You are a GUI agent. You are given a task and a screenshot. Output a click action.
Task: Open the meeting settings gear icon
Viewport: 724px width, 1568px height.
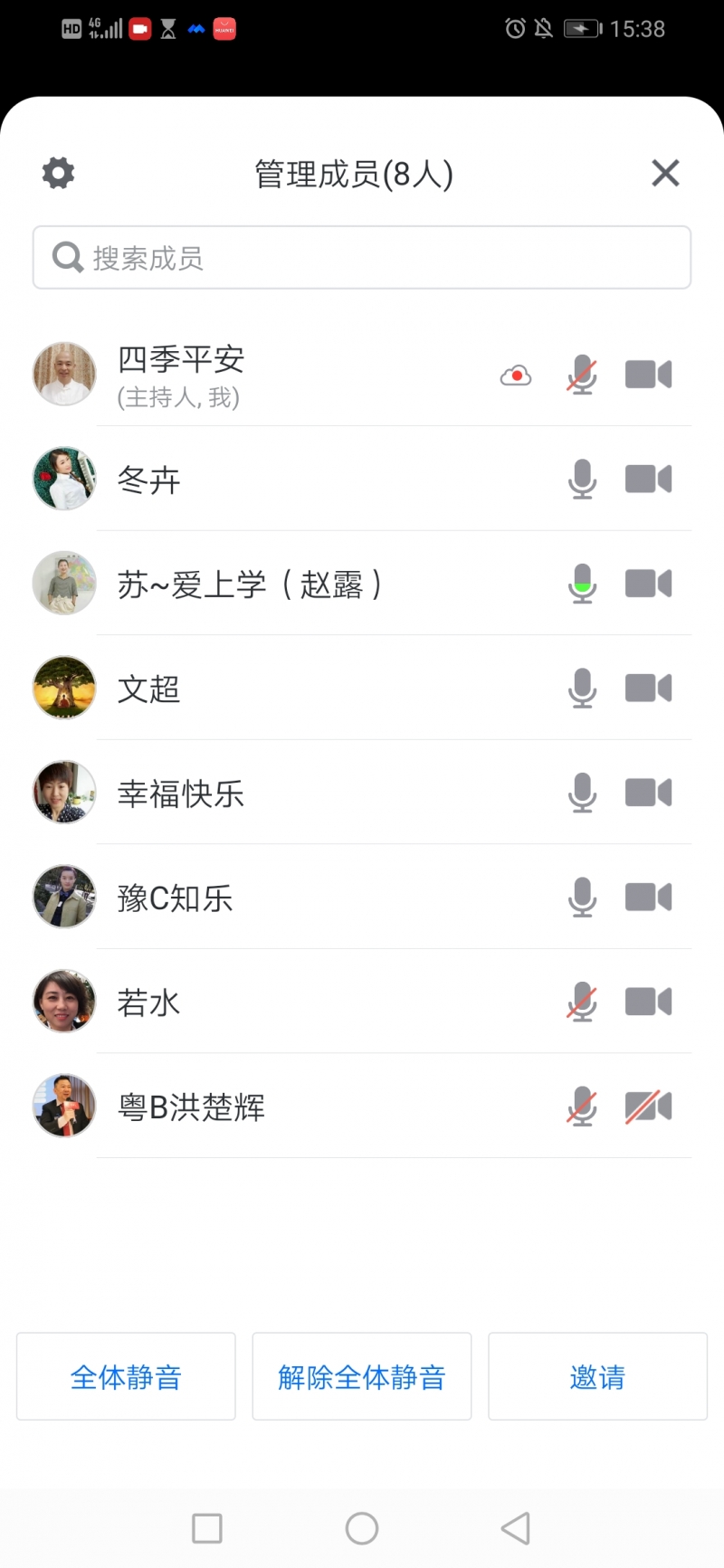tap(57, 173)
